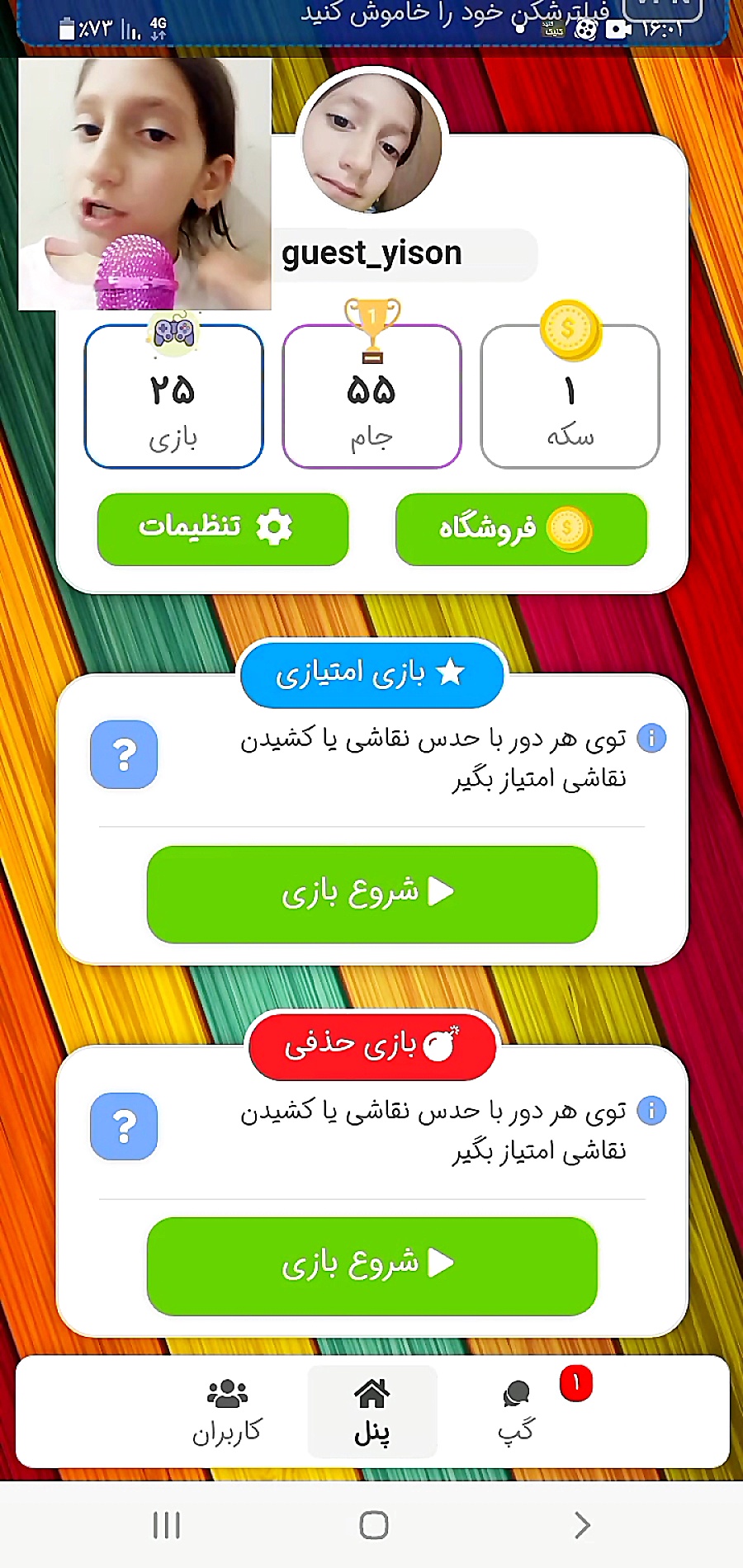
Task: Start the بازی امتیازی game
Action: [x=371, y=894]
